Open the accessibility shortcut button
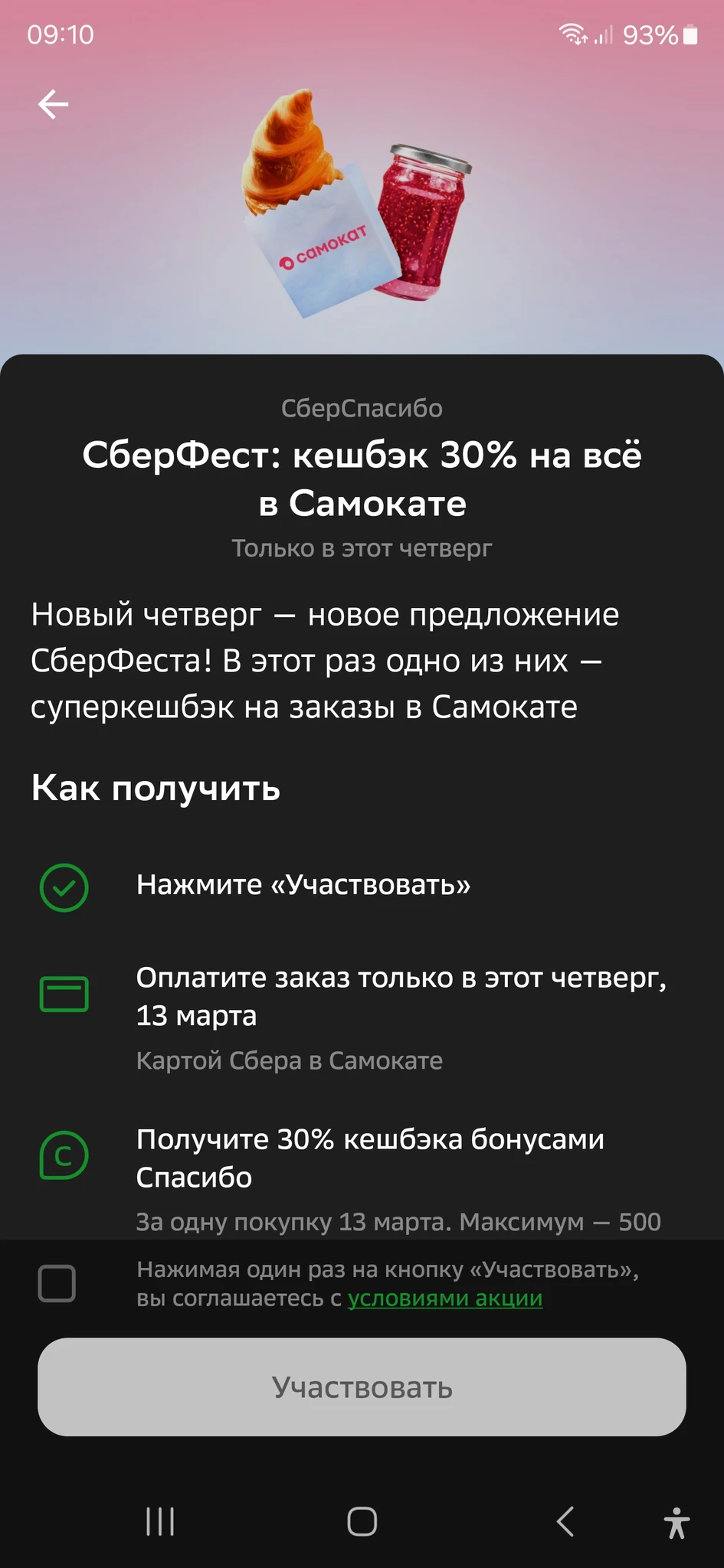Image resolution: width=724 pixels, height=1568 pixels. [676, 1522]
